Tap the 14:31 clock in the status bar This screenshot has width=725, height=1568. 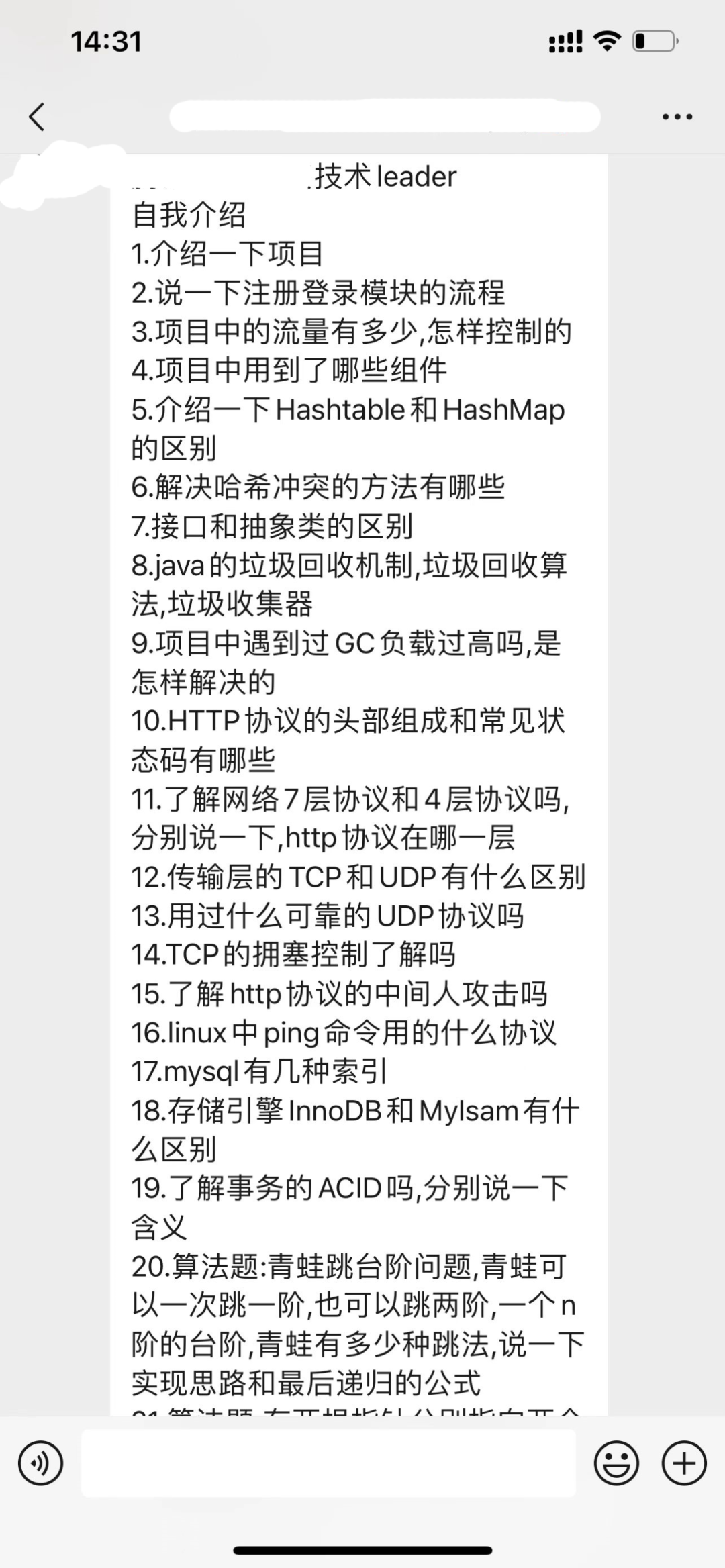tap(107, 42)
